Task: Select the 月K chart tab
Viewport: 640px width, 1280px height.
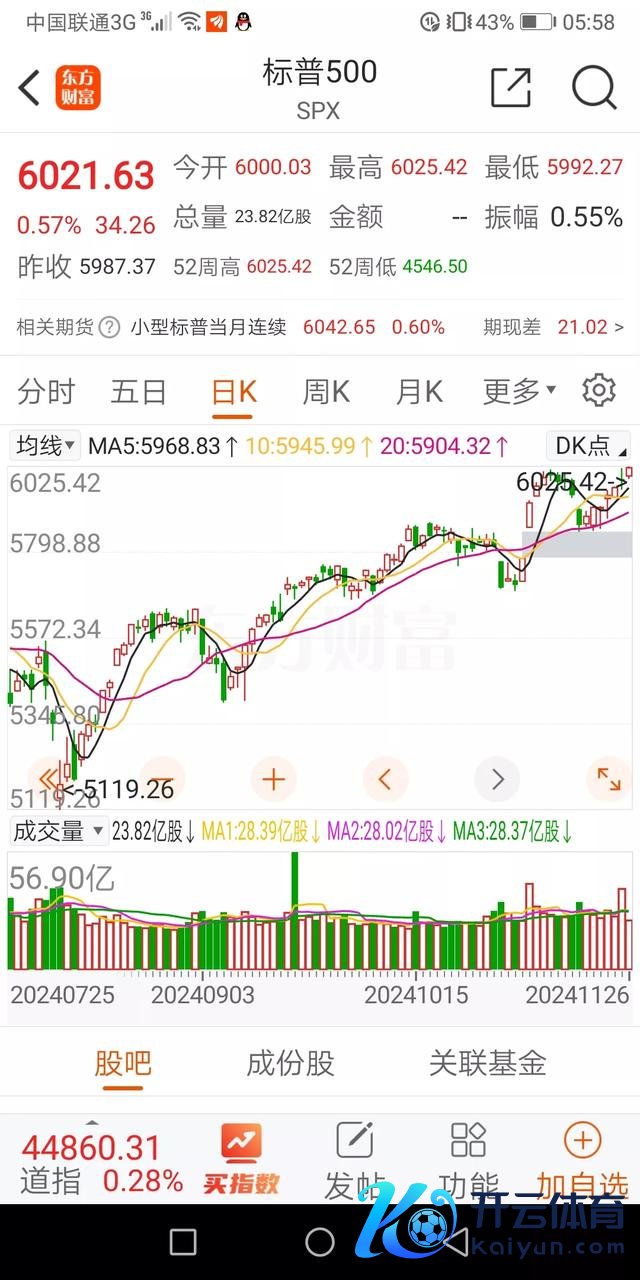Action: 419,392
